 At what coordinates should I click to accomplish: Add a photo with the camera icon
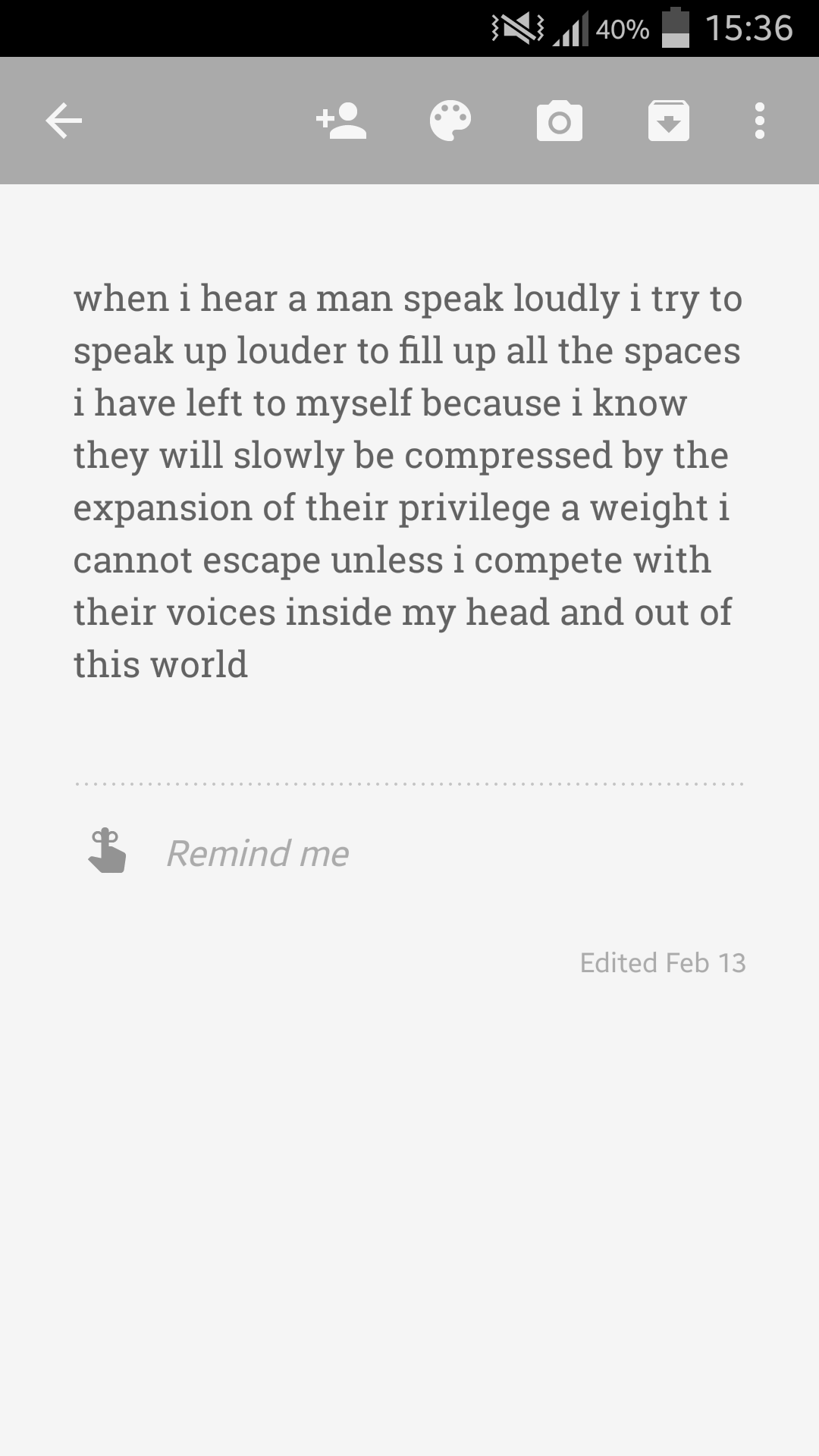(560, 121)
